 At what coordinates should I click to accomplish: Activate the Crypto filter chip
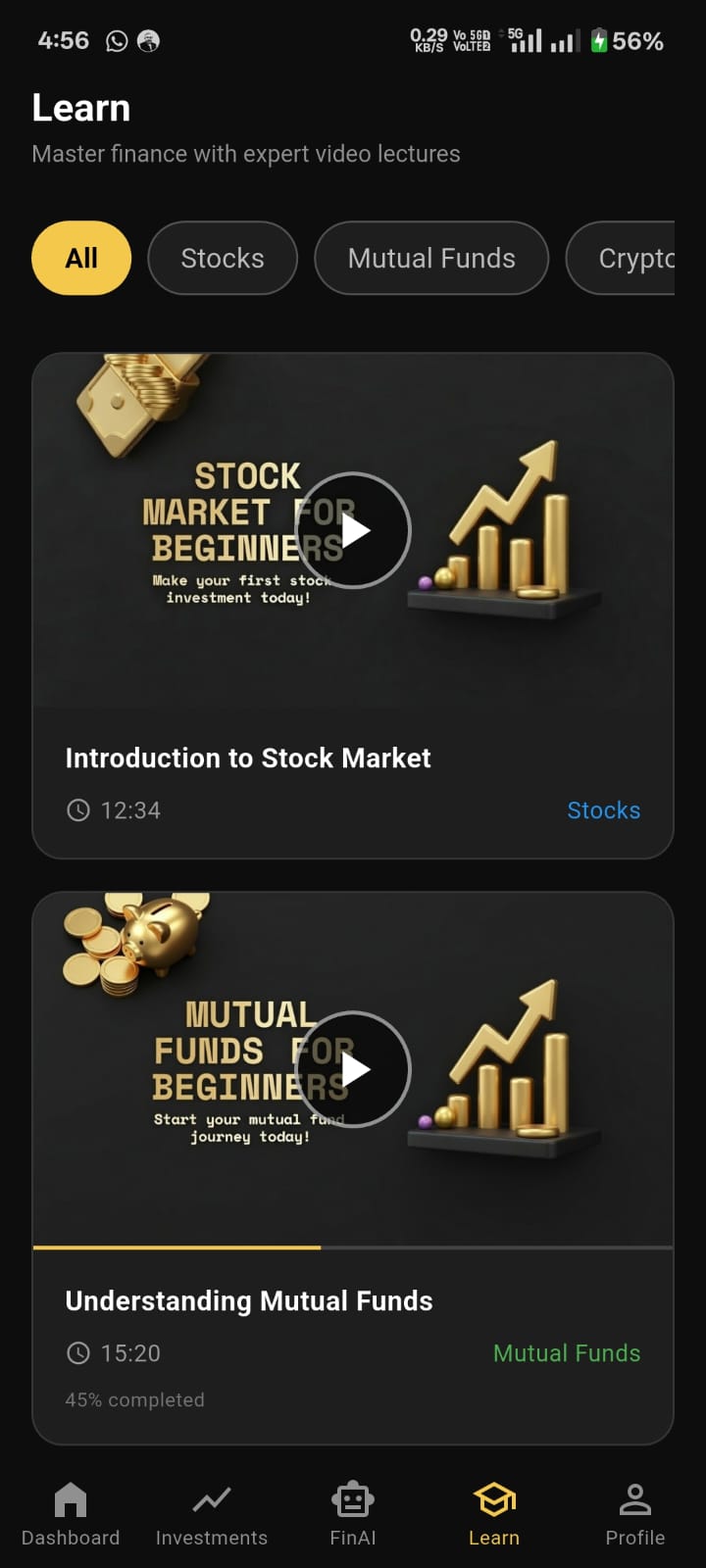[636, 258]
